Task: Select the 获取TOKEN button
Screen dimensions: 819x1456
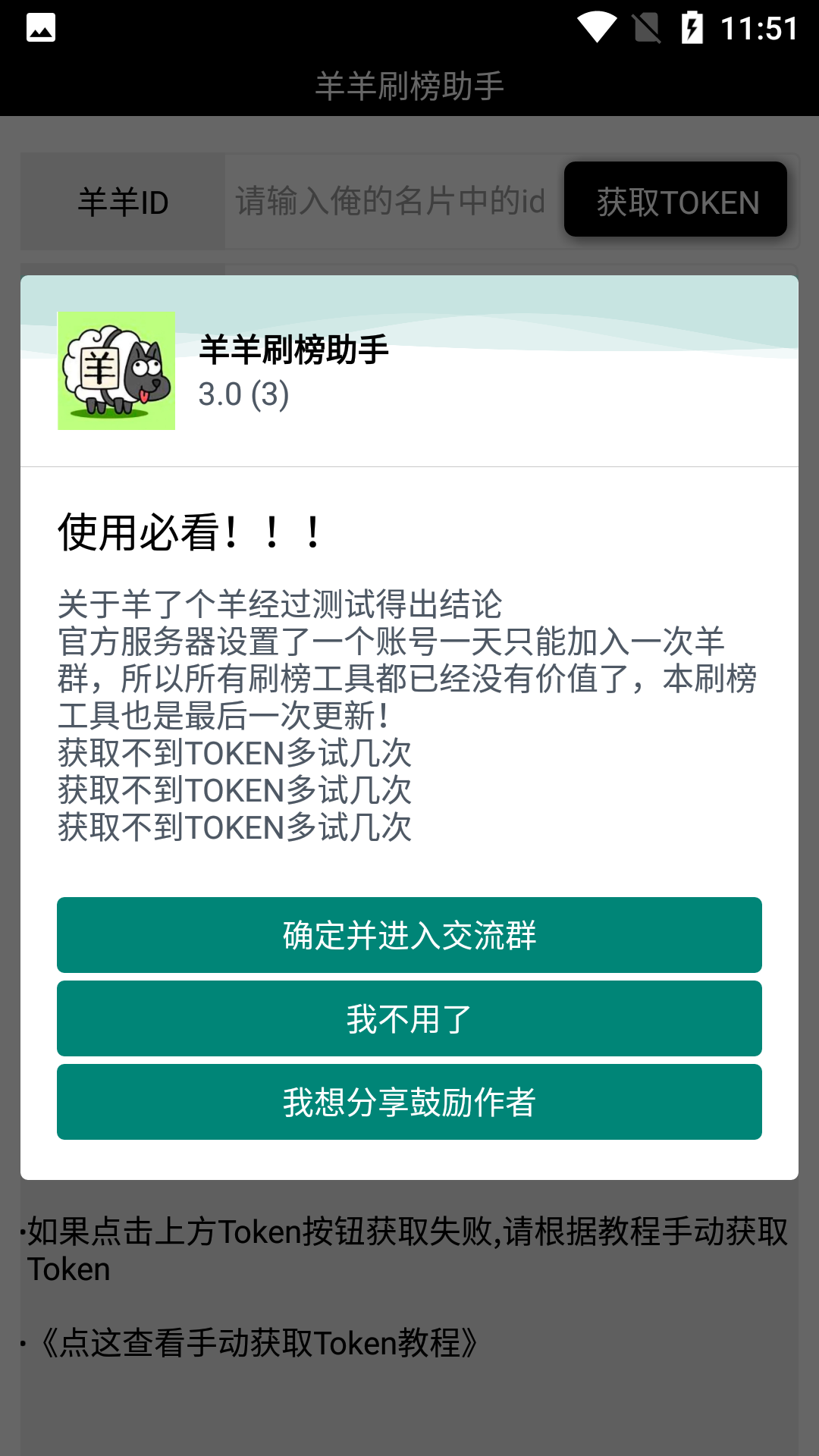Action: (x=675, y=199)
